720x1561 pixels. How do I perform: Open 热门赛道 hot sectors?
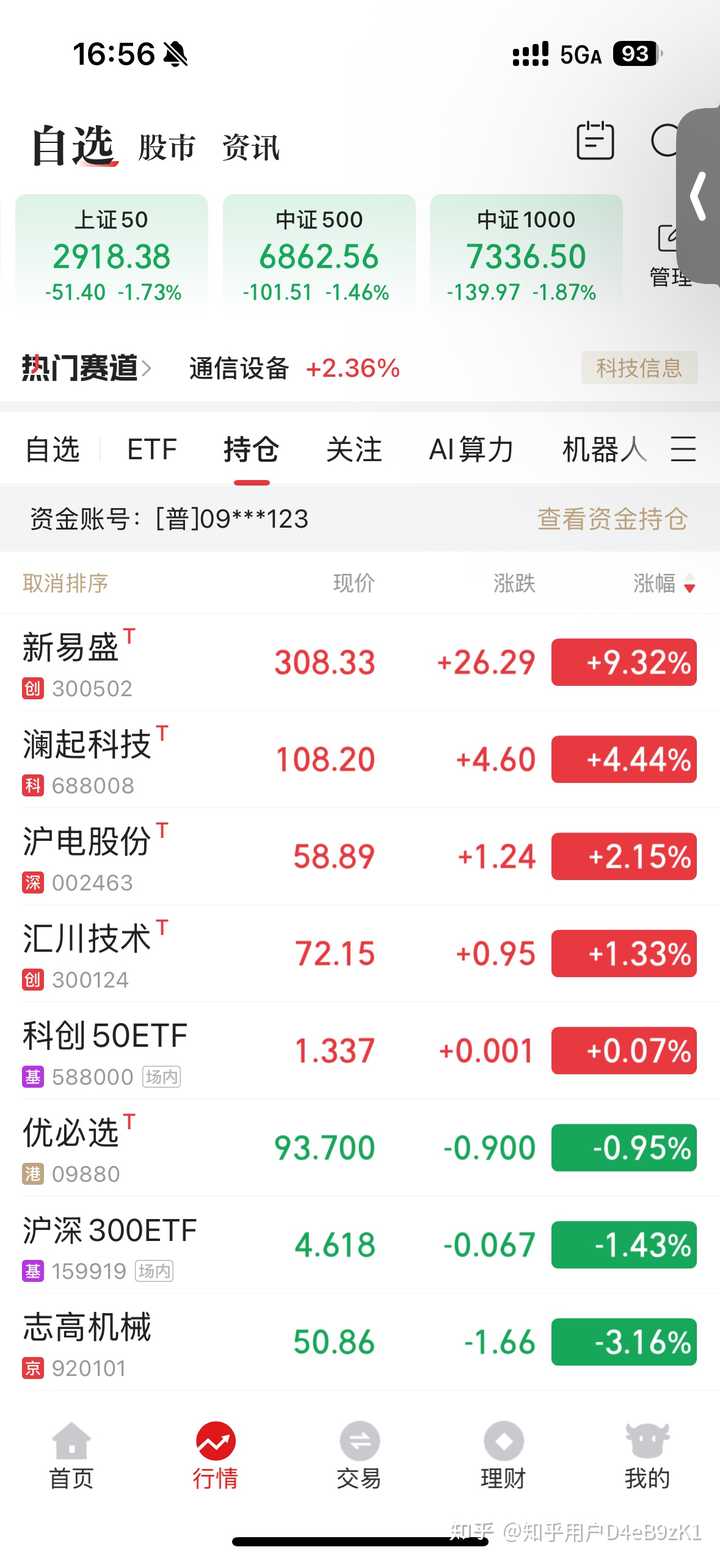tap(86, 368)
